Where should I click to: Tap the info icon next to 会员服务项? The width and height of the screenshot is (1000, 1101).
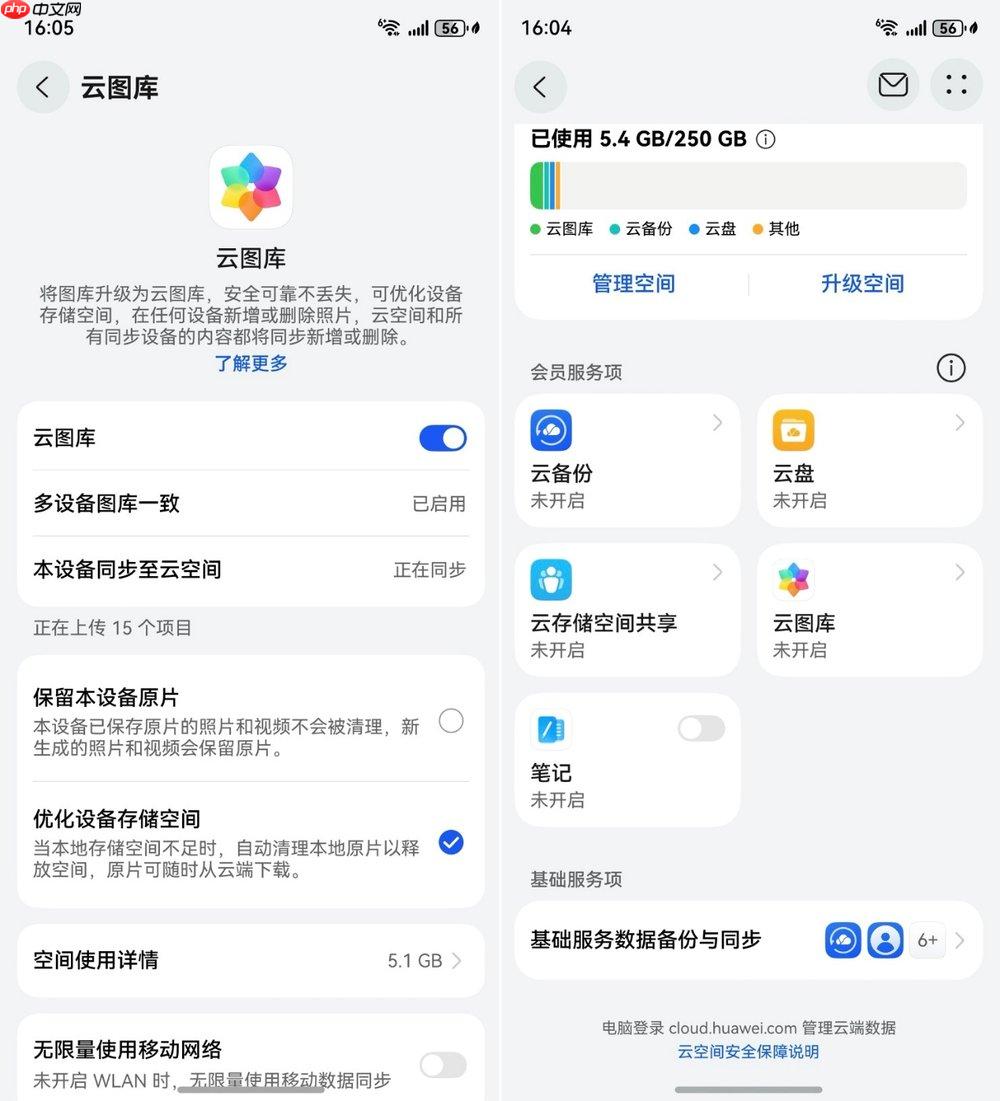[951, 368]
